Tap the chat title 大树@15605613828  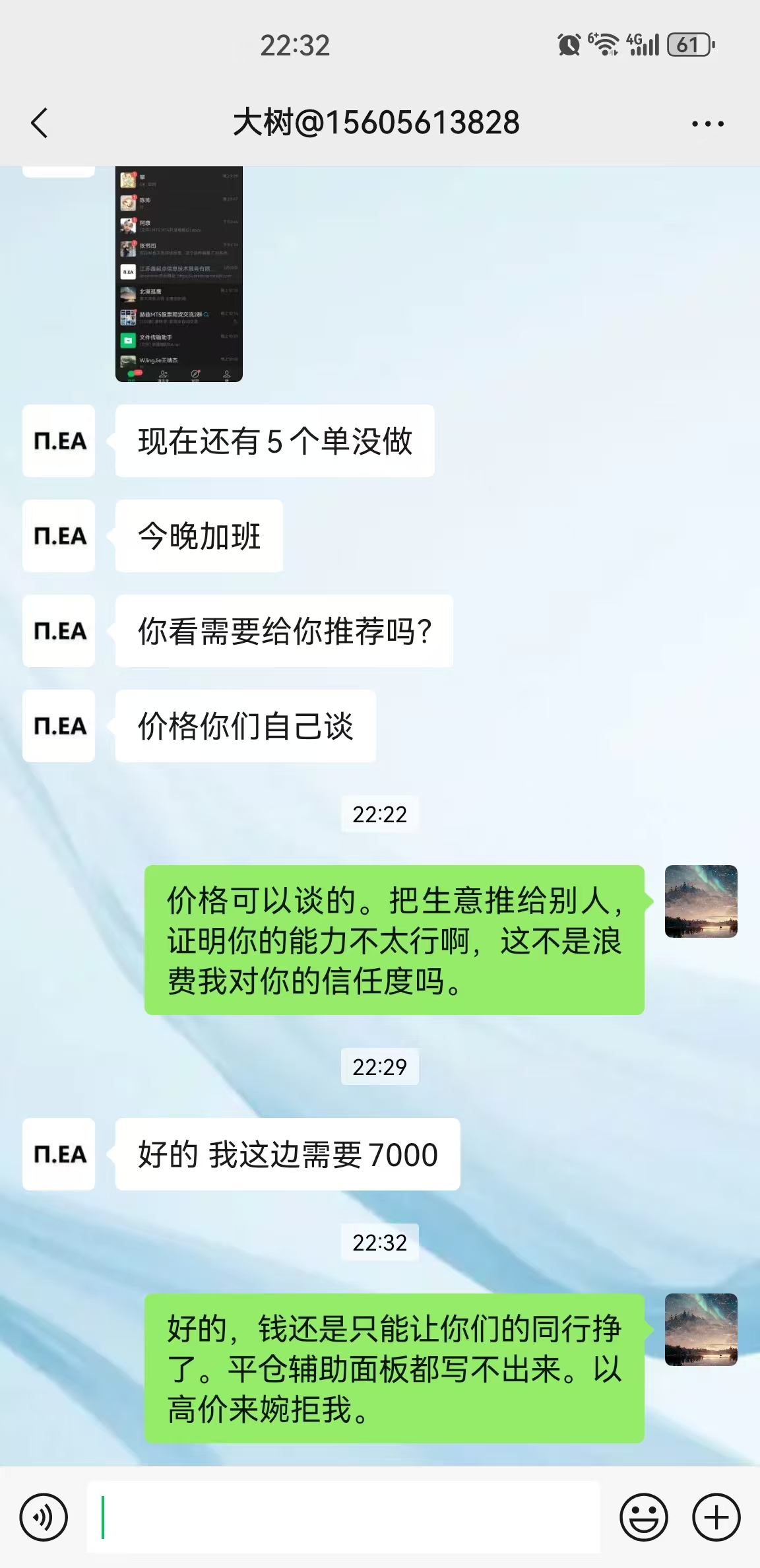point(376,122)
